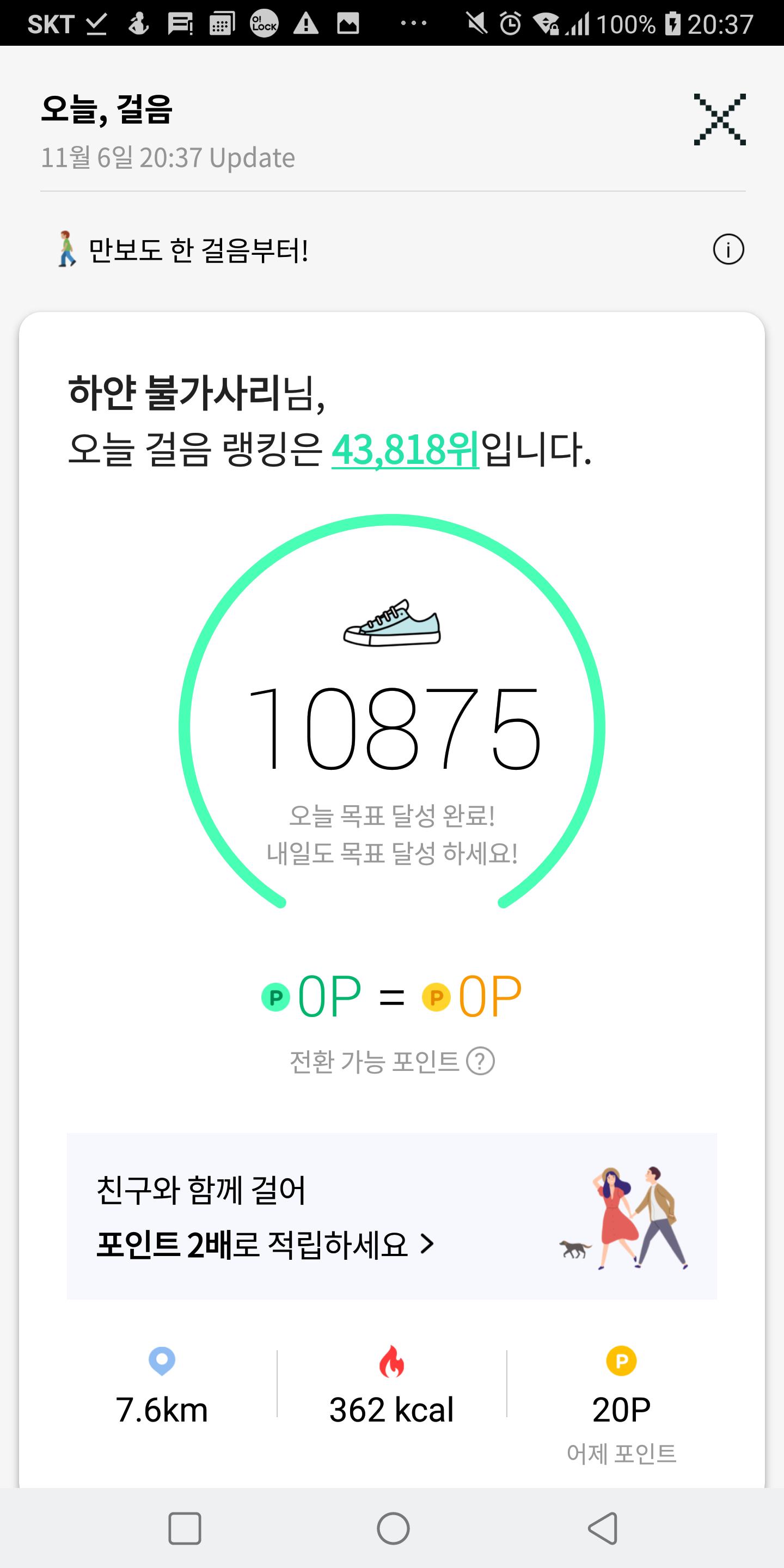The image size is (784, 1568).
Task: Open the info icon beside 만보도 한 걸음부터
Action: [728, 249]
